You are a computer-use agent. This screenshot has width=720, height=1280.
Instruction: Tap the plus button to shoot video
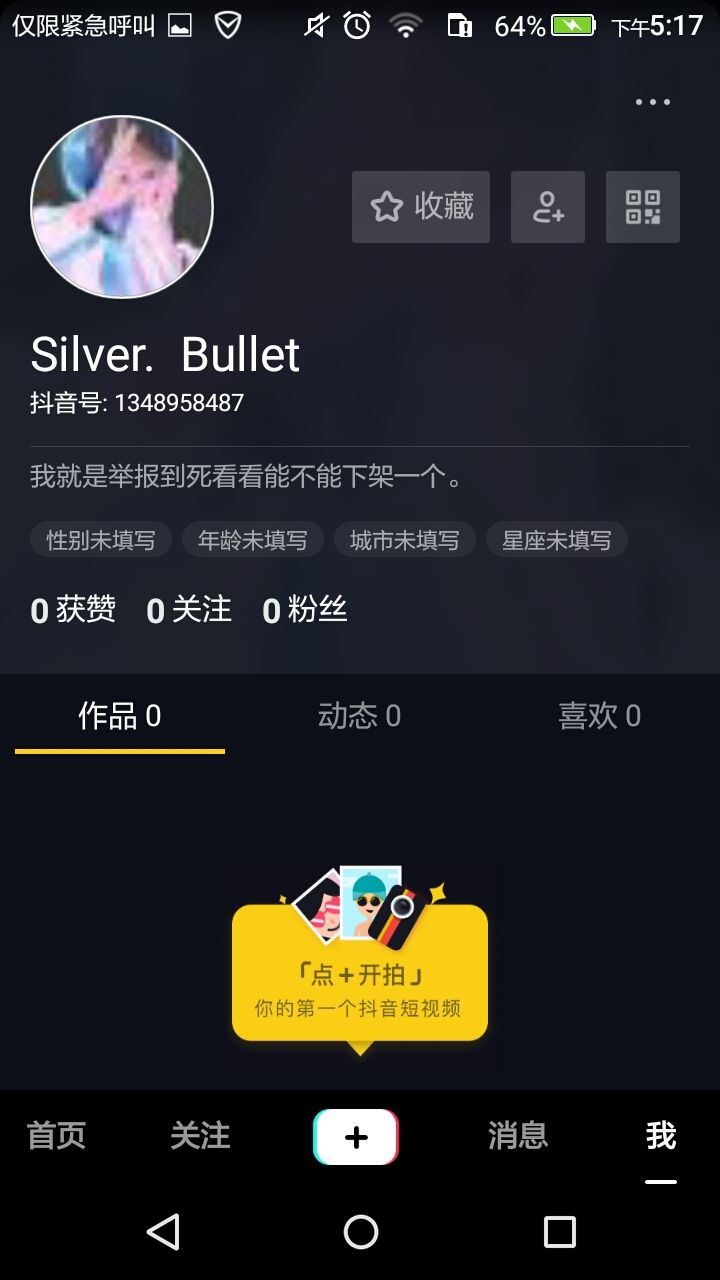356,1137
